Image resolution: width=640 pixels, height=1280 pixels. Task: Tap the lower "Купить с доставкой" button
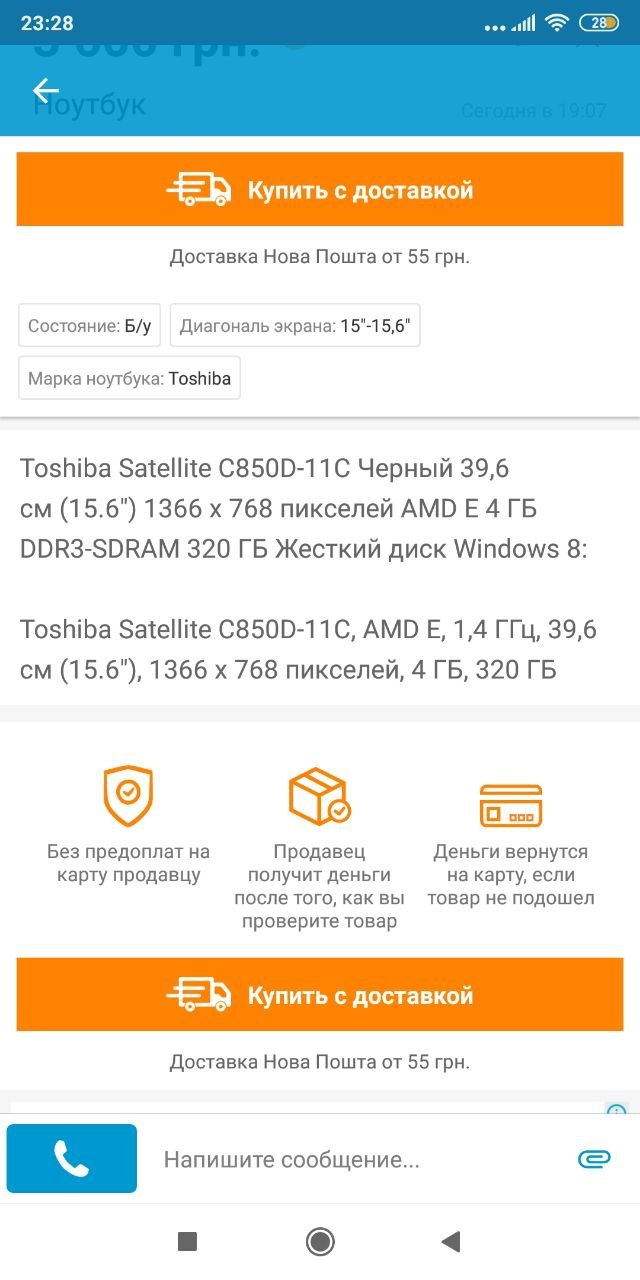pos(320,995)
